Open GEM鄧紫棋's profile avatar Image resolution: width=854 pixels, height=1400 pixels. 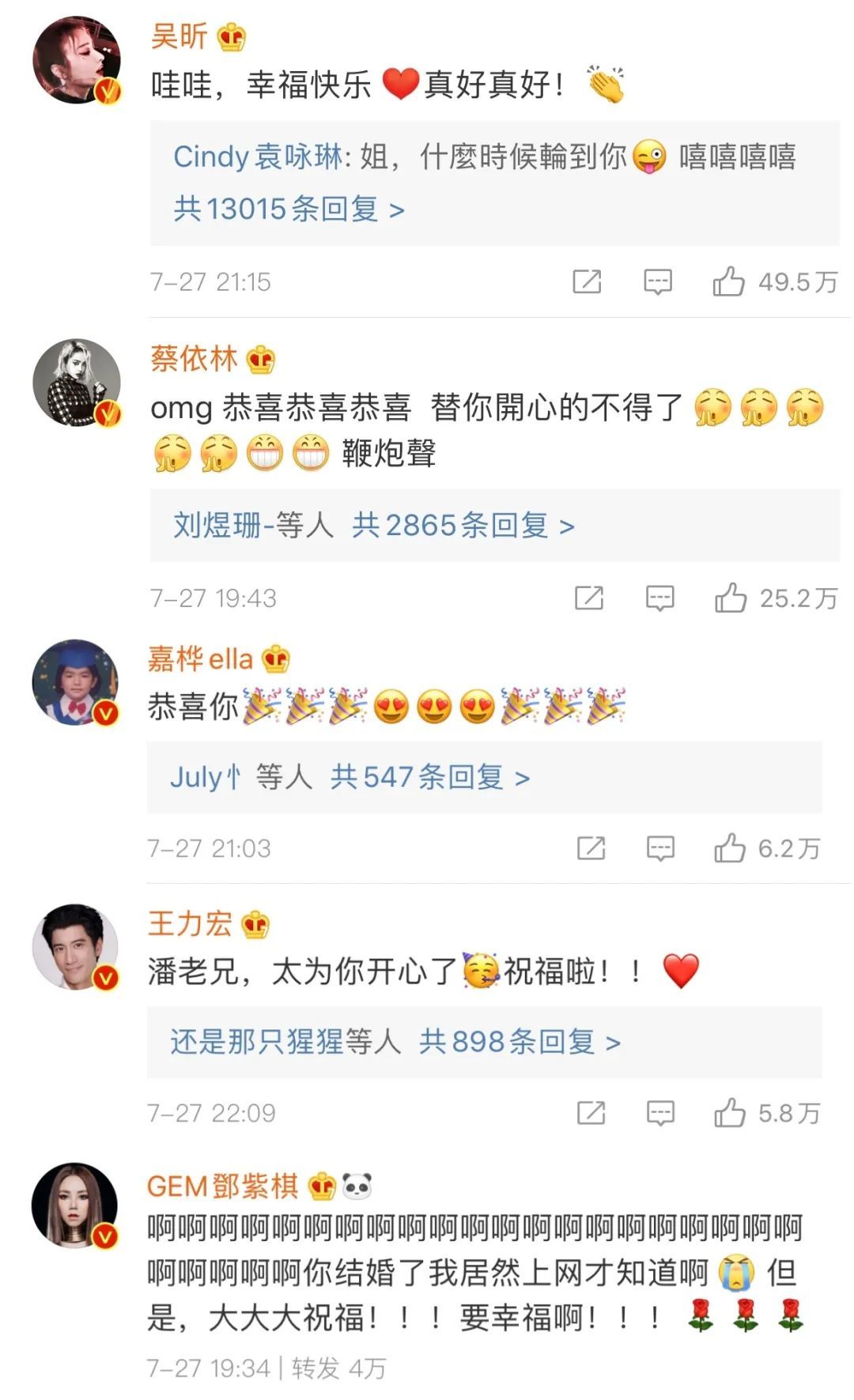pos(75,1205)
